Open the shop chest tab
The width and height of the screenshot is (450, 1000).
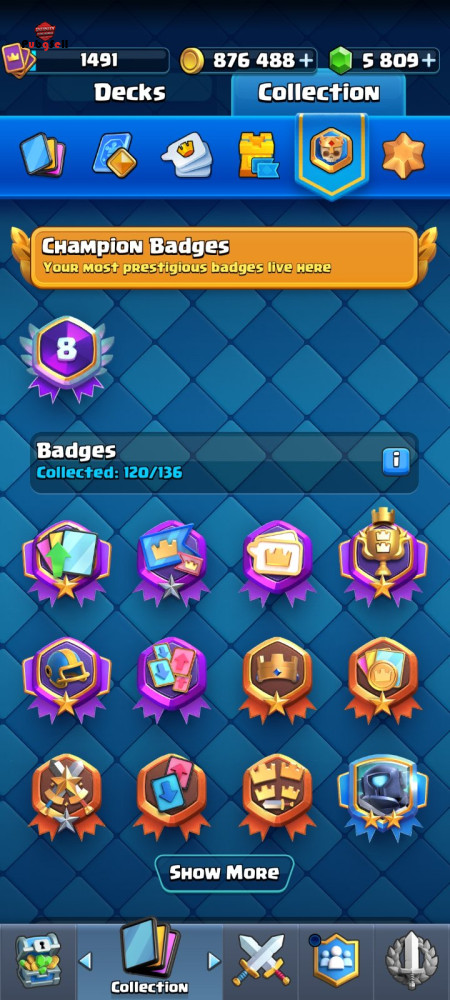coord(37,962)
